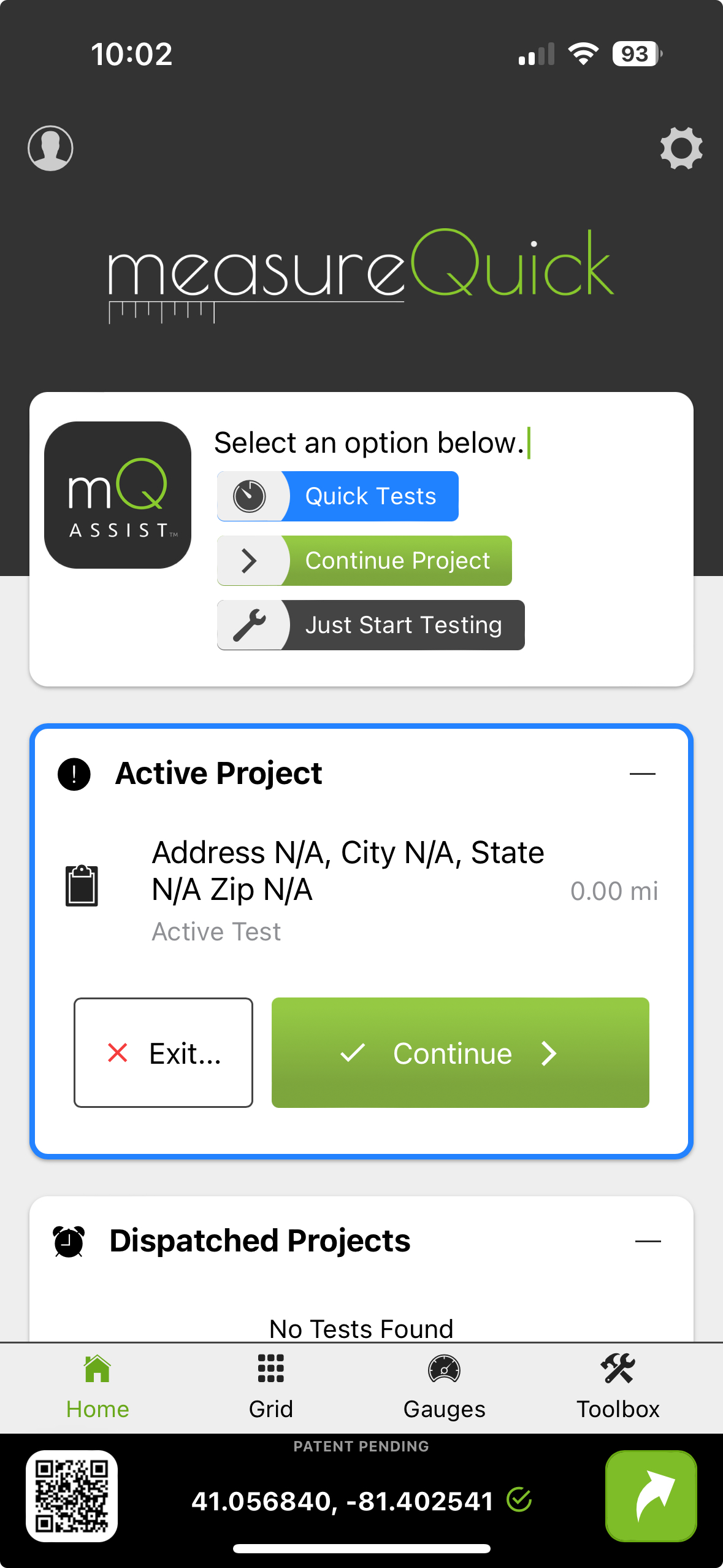Open the QR code button

(x=72, y=1496)
